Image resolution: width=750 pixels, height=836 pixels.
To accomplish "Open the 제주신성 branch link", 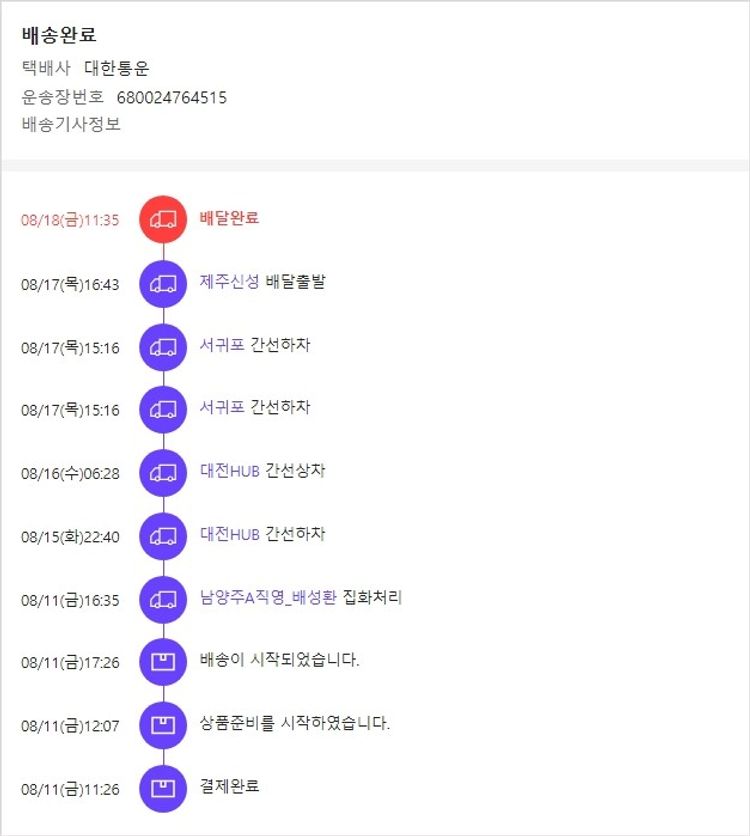I will point(229,282).
